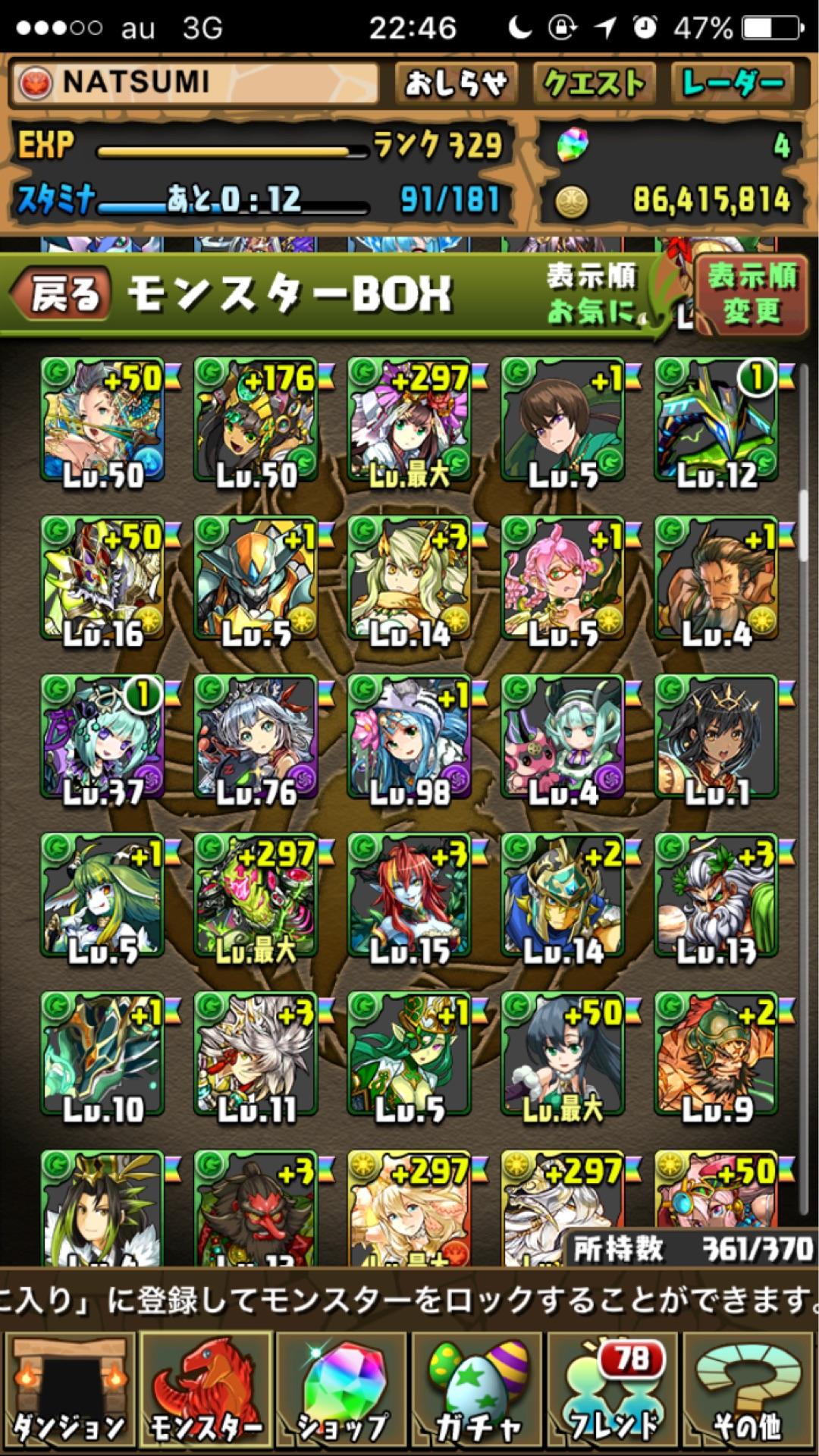The image size is (819, 1456).
Task: Switch to the ダンジョン tab
Action: [70, 1392]
